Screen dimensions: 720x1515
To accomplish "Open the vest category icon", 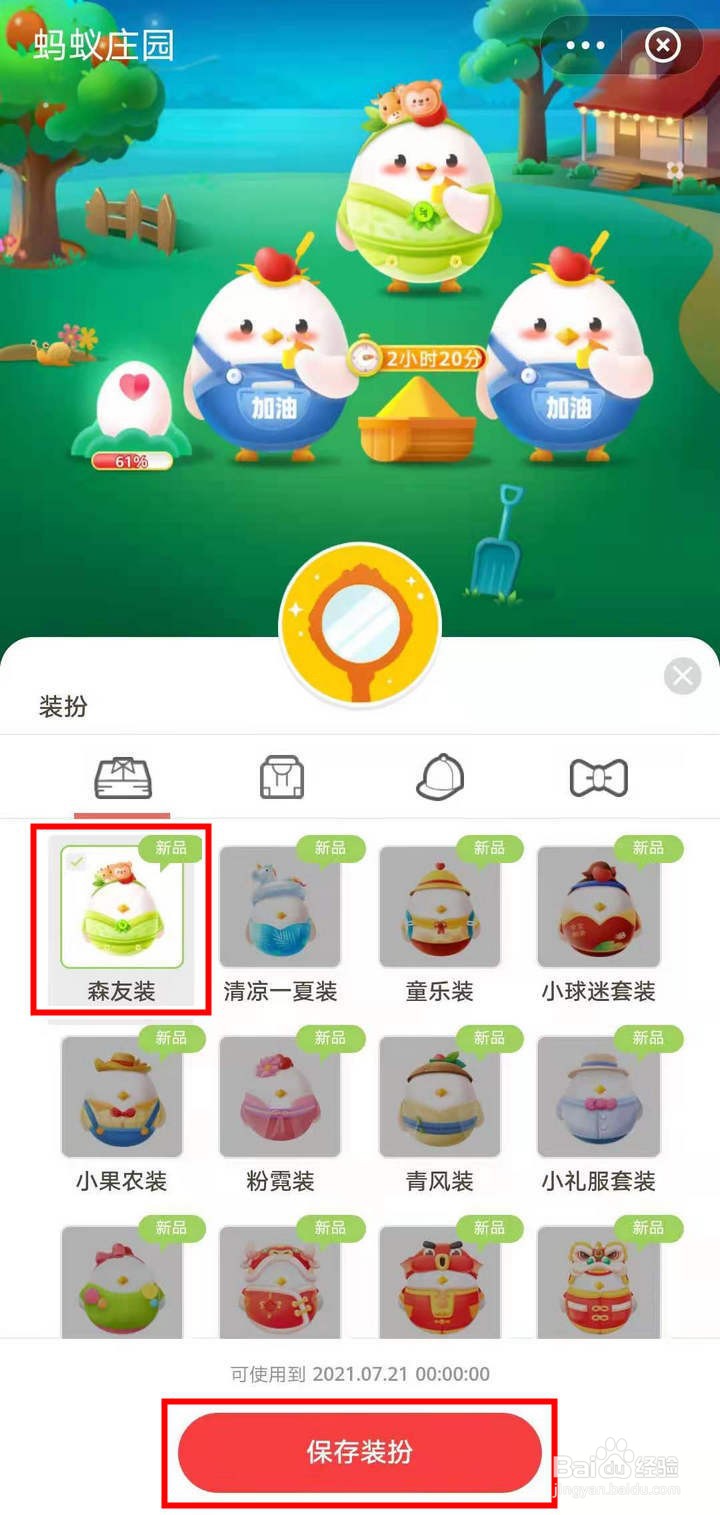I will [x=281, y=778].
